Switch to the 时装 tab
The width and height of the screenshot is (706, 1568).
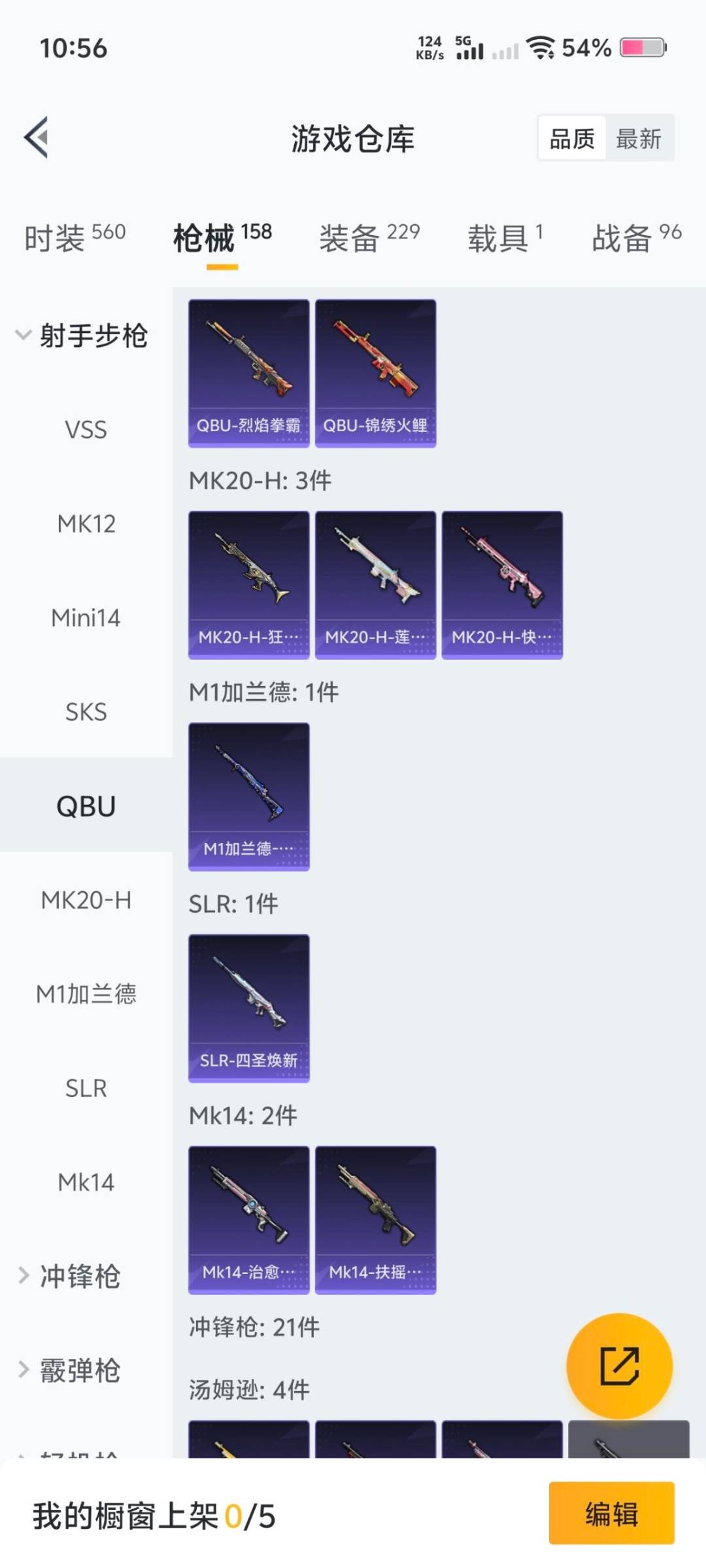pyautogui.click(x=74, y=238)
